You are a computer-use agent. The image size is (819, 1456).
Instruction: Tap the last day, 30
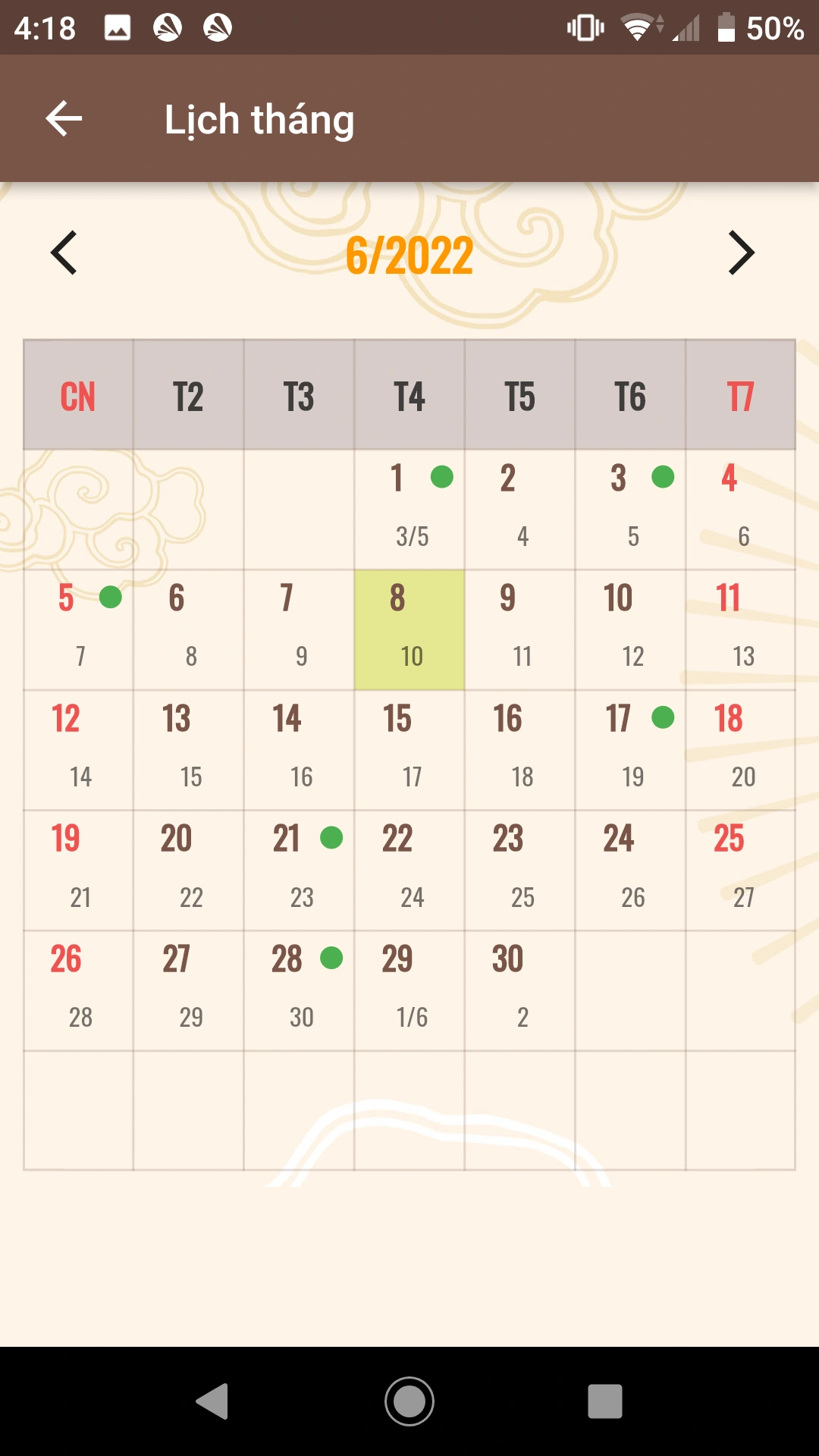[x=519, y=990]
